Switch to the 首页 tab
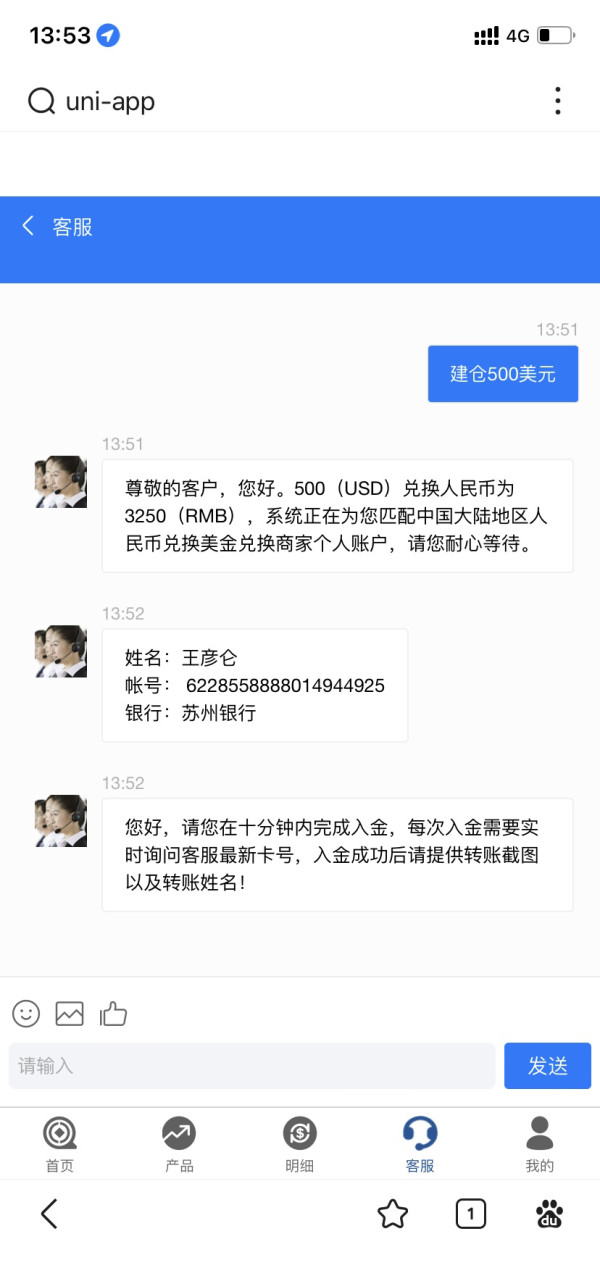The image size is (600, 1268). pyautogui.click(x=60, y=1144)
